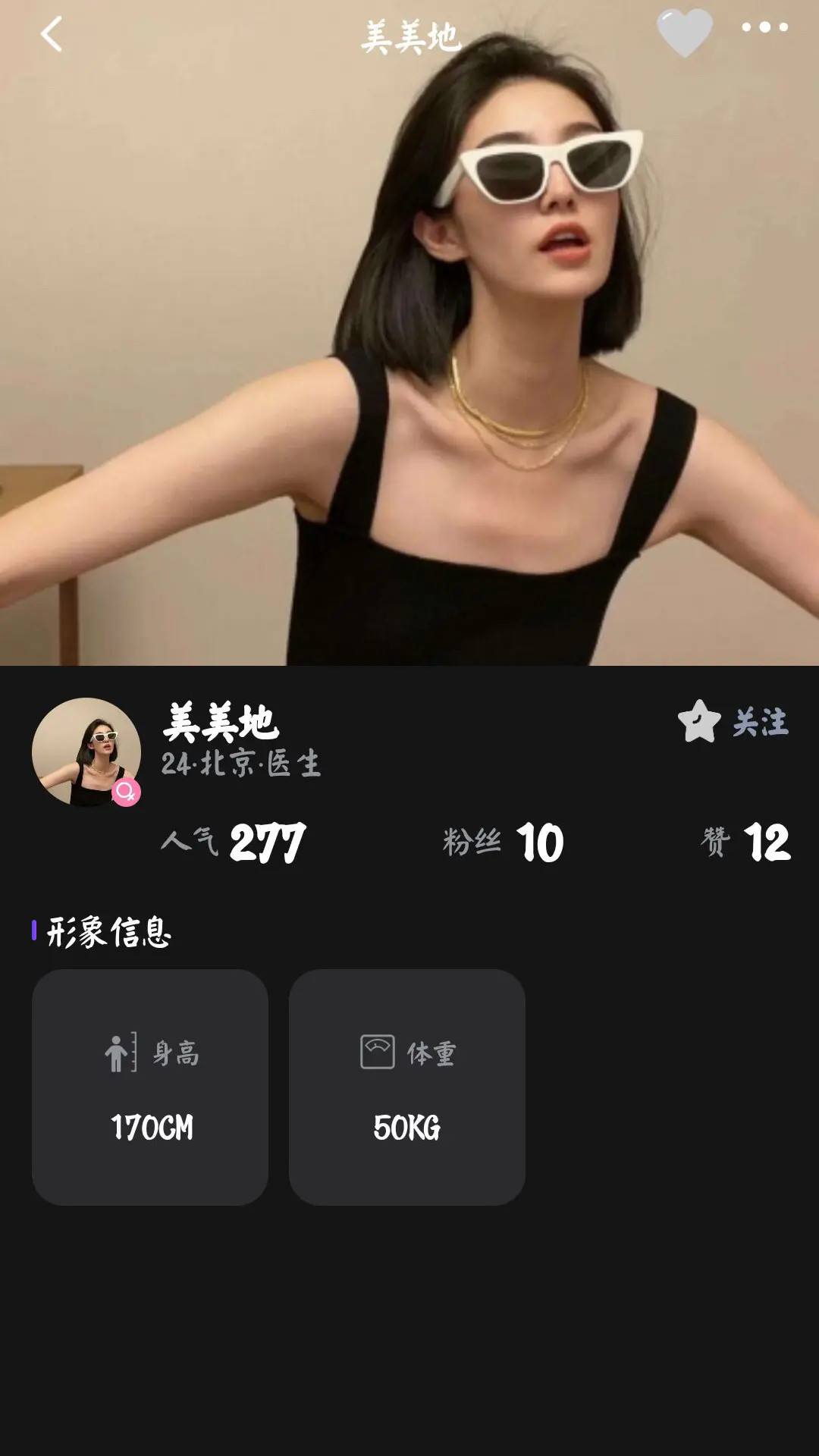Open details of the 体重 50KG card

(x=407, y=1089)
